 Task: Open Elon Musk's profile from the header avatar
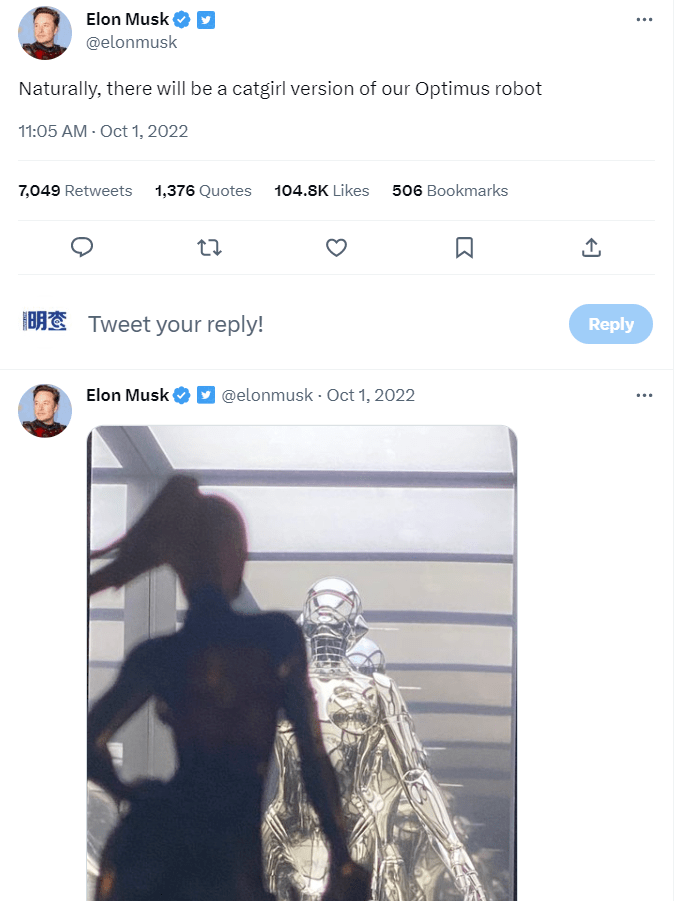pyautogui.click(x=45, y=32)
